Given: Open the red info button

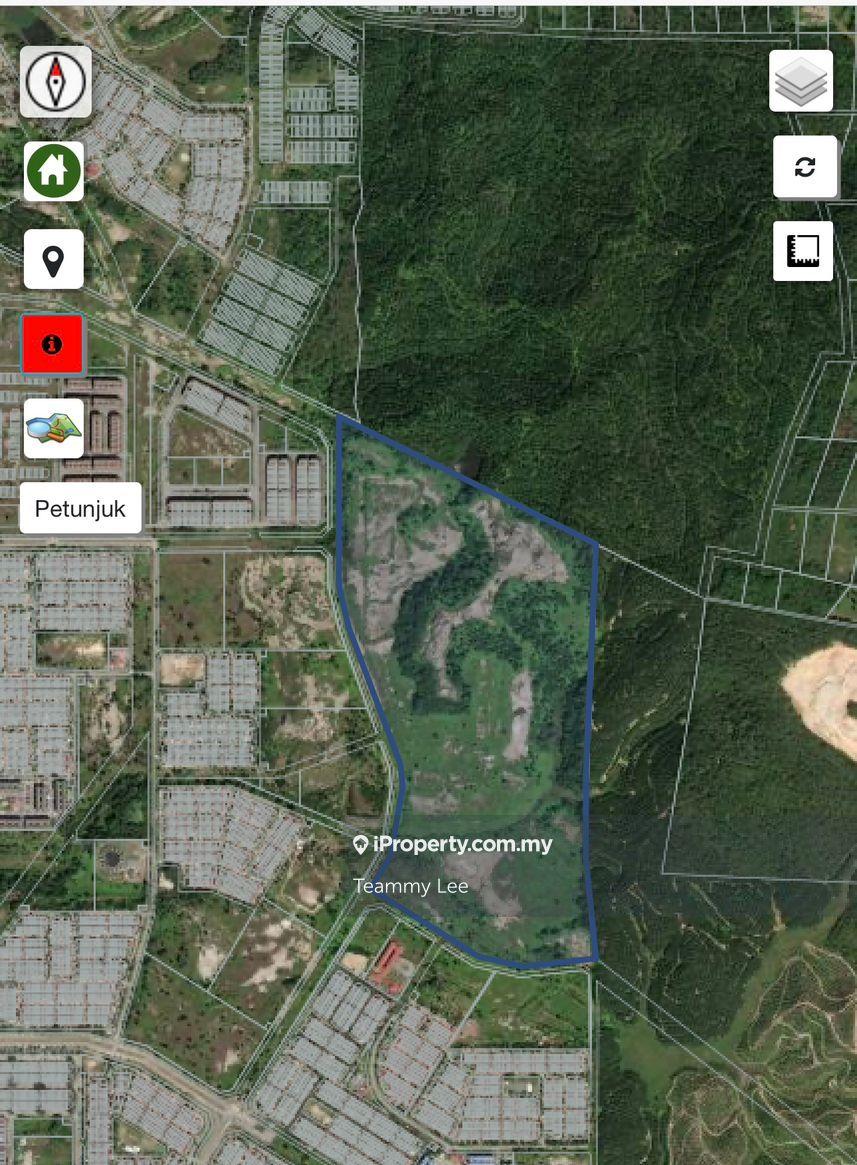Looking at the screenshot, I should [x=53, y=344].
